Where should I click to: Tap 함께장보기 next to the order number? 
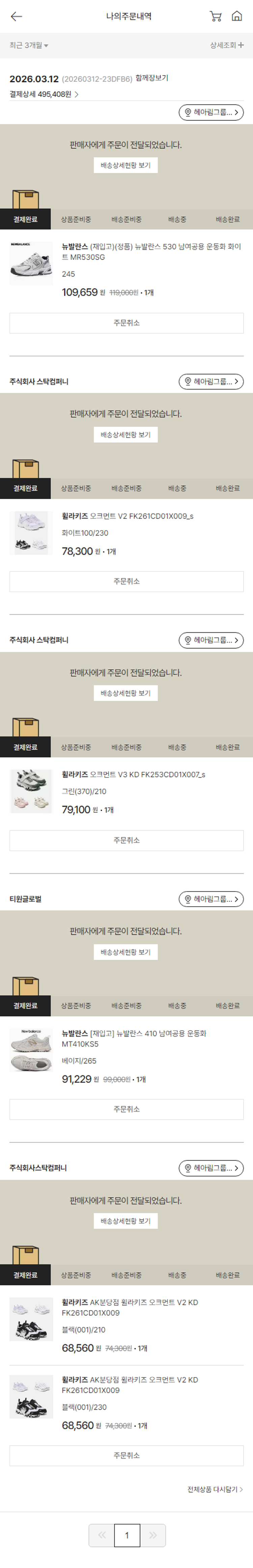(x=151, y=79)
